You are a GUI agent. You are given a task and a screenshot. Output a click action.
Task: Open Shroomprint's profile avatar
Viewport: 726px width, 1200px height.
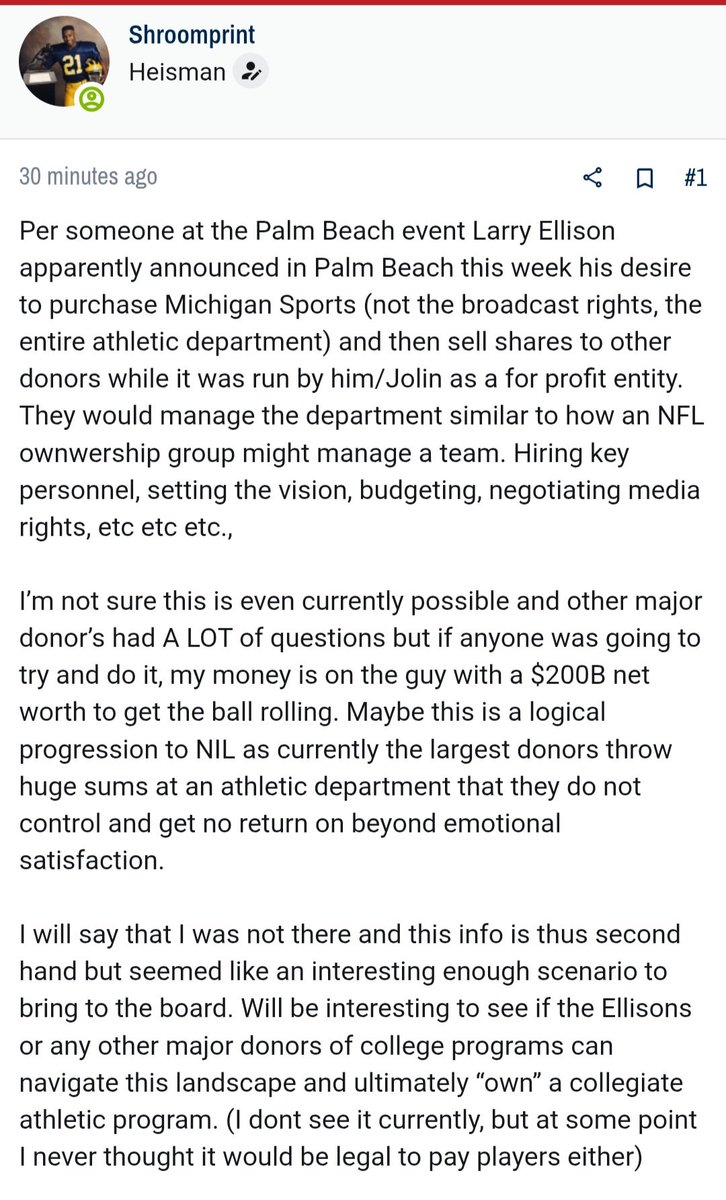[x=64, y=62]
